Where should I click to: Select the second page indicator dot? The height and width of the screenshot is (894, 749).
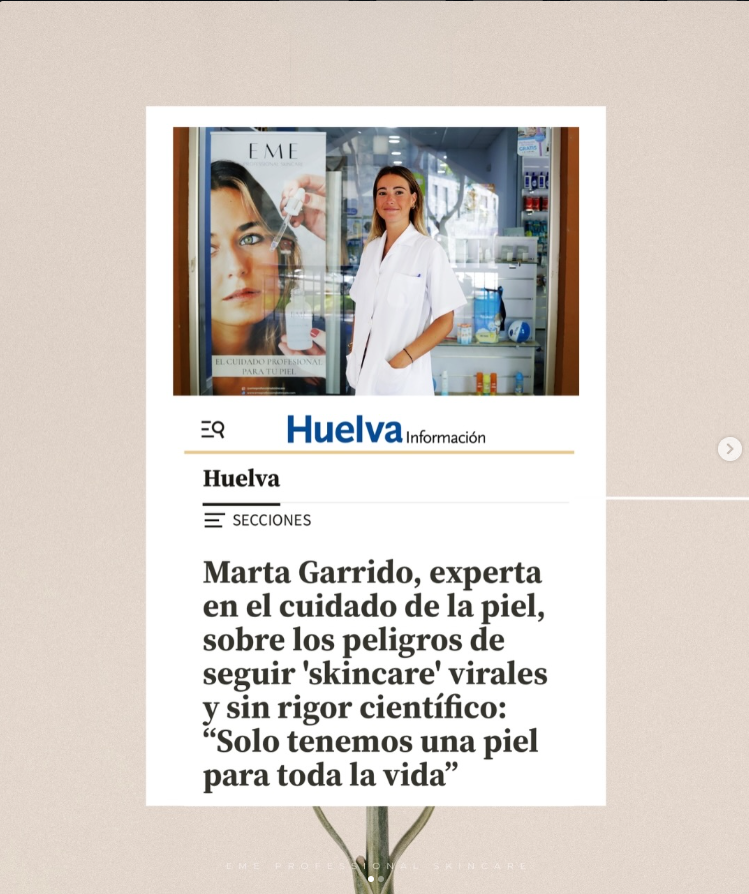coord(381,879)
